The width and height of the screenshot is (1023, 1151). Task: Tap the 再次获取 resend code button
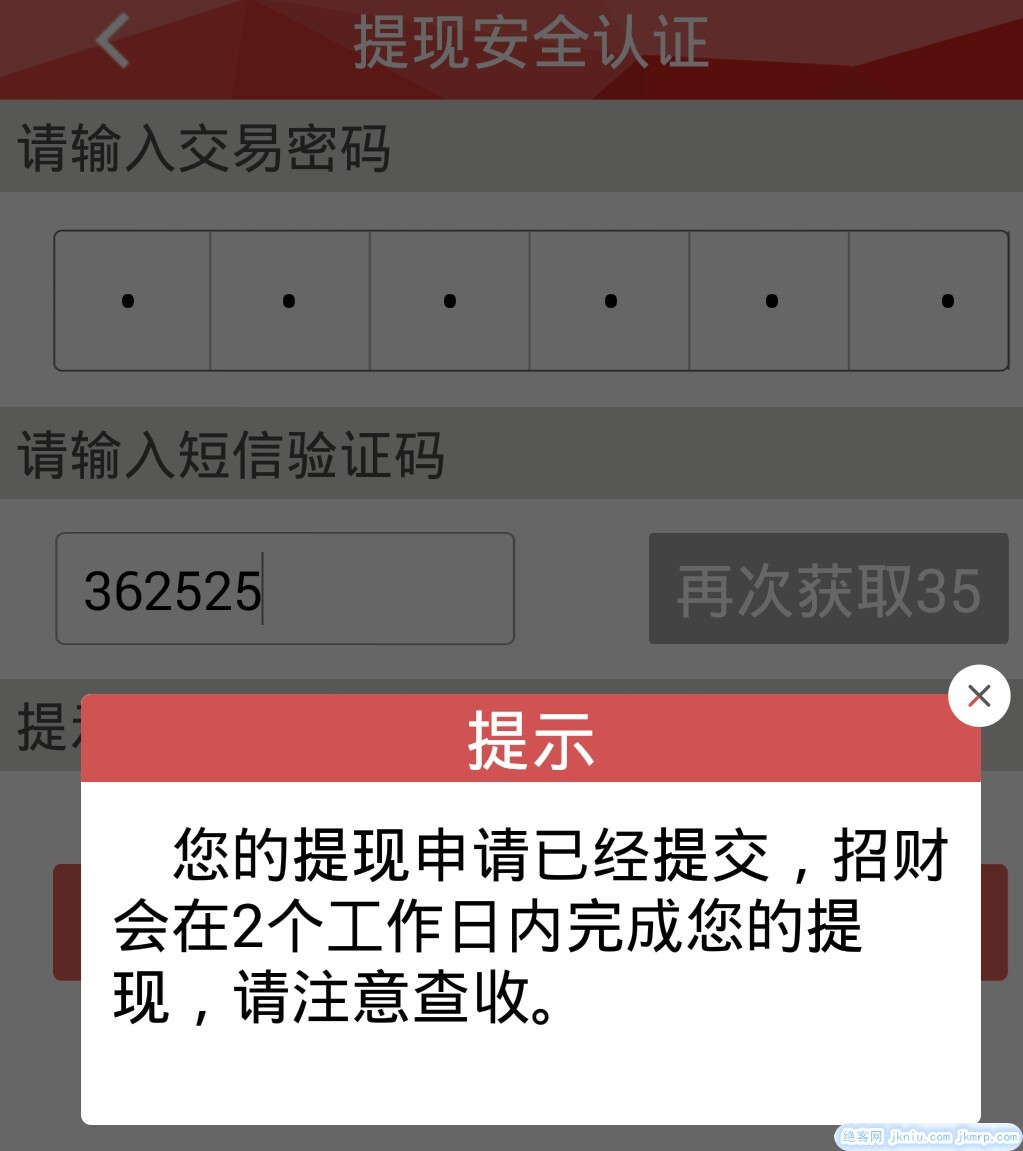click(x=828, y=589)
